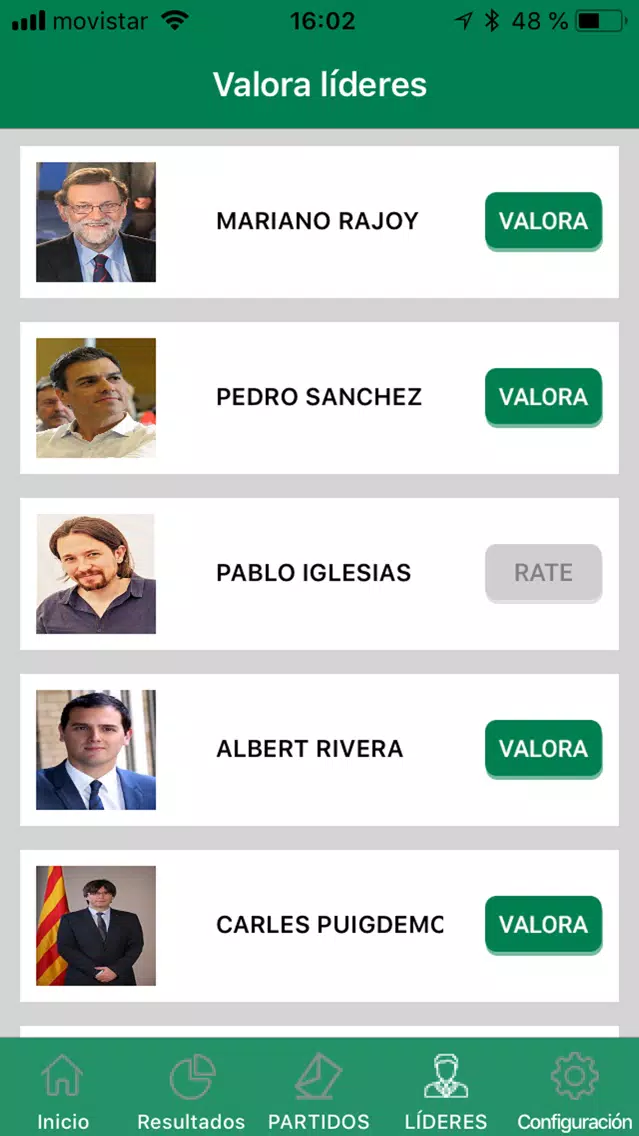Rate Pedro Sanchez with the VALORA button

coord(543,397)
